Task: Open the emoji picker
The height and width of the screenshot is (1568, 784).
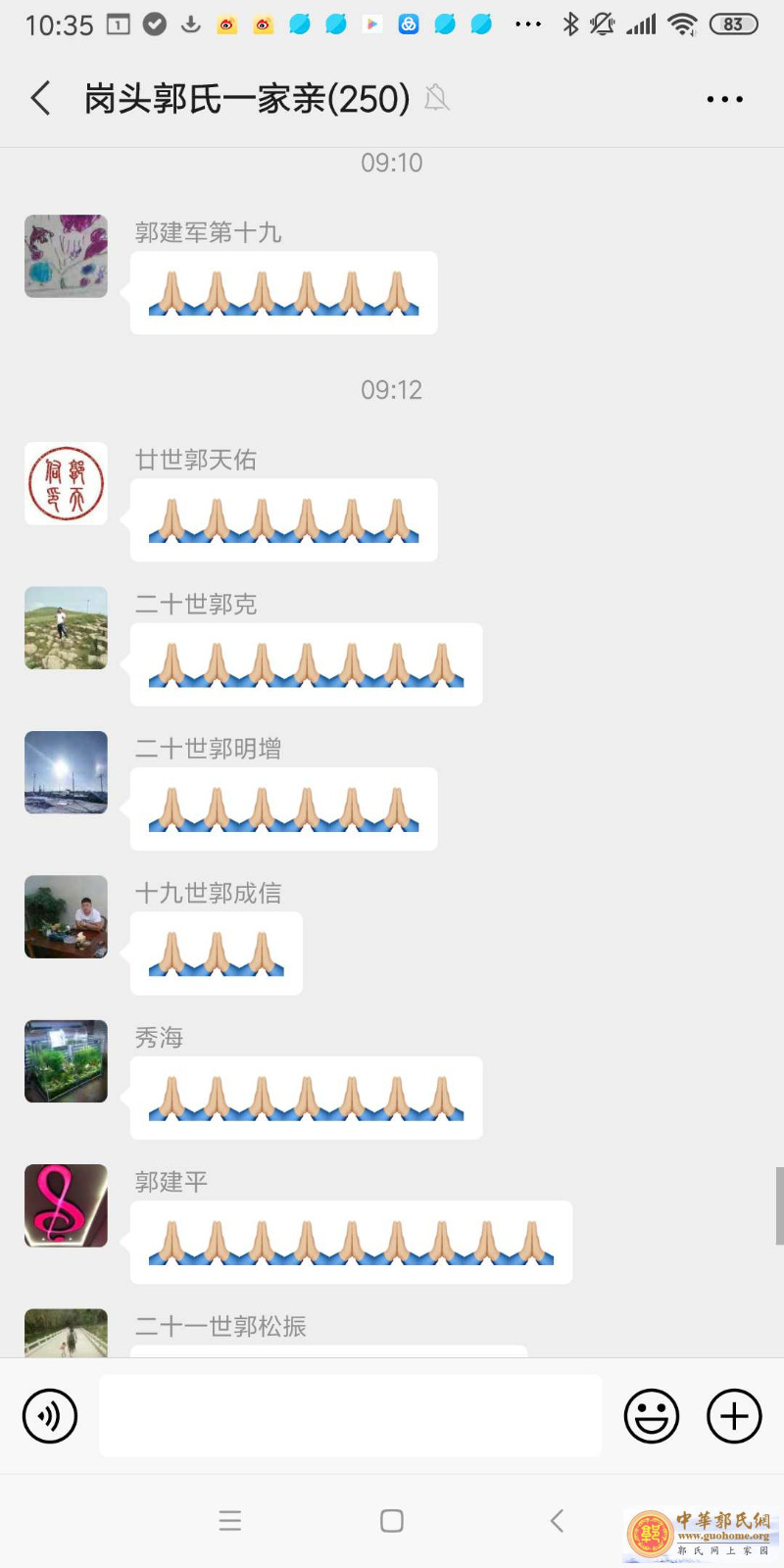Action: click(x=652, y=1416)
